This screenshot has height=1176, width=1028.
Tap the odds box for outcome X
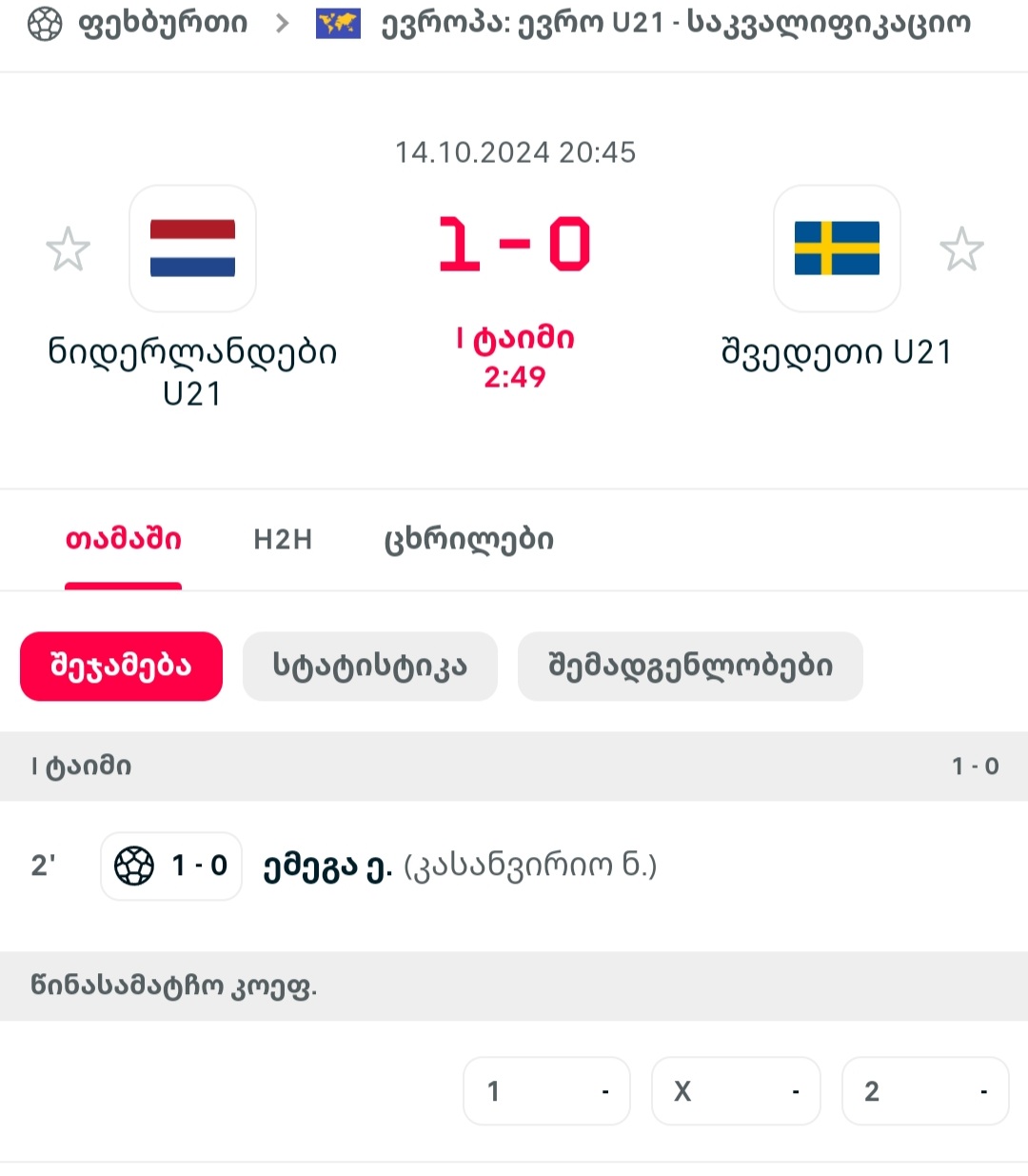(736, 1091)
